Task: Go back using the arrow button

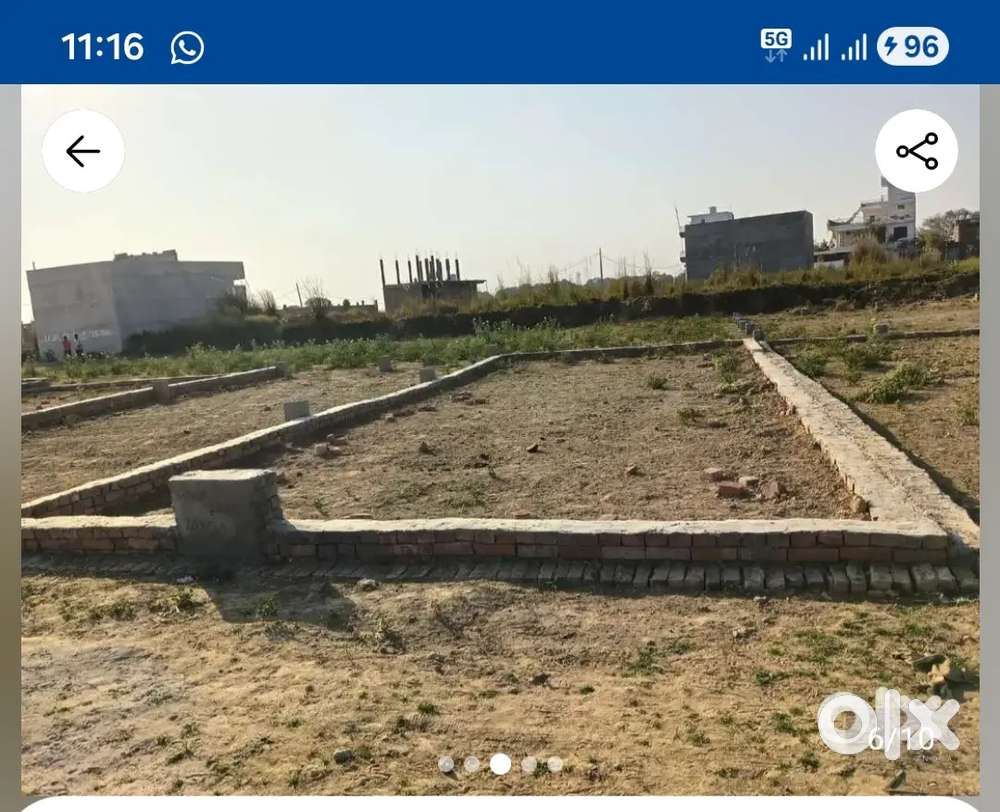Action: pos(83,151)
